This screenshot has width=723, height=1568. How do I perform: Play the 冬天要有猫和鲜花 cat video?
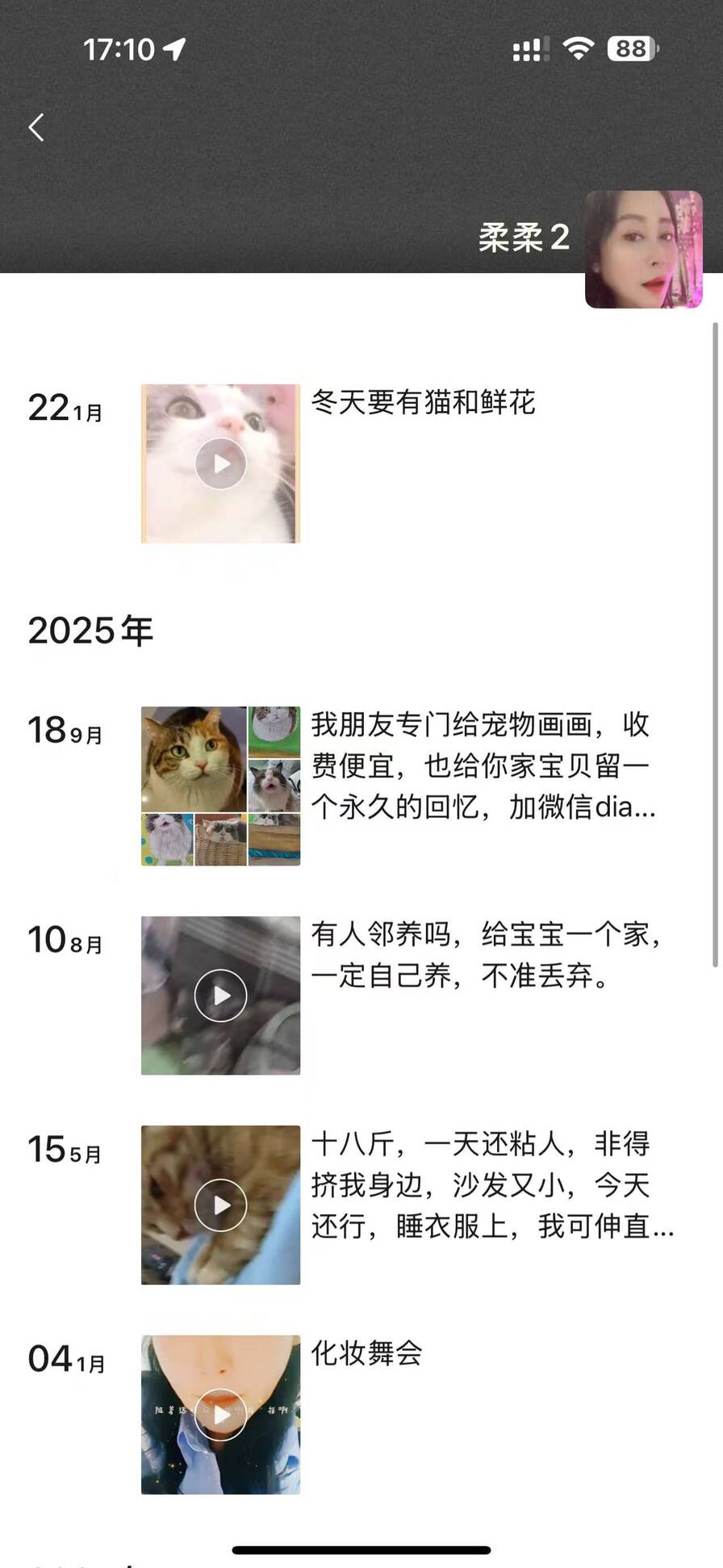click(220, 463)
